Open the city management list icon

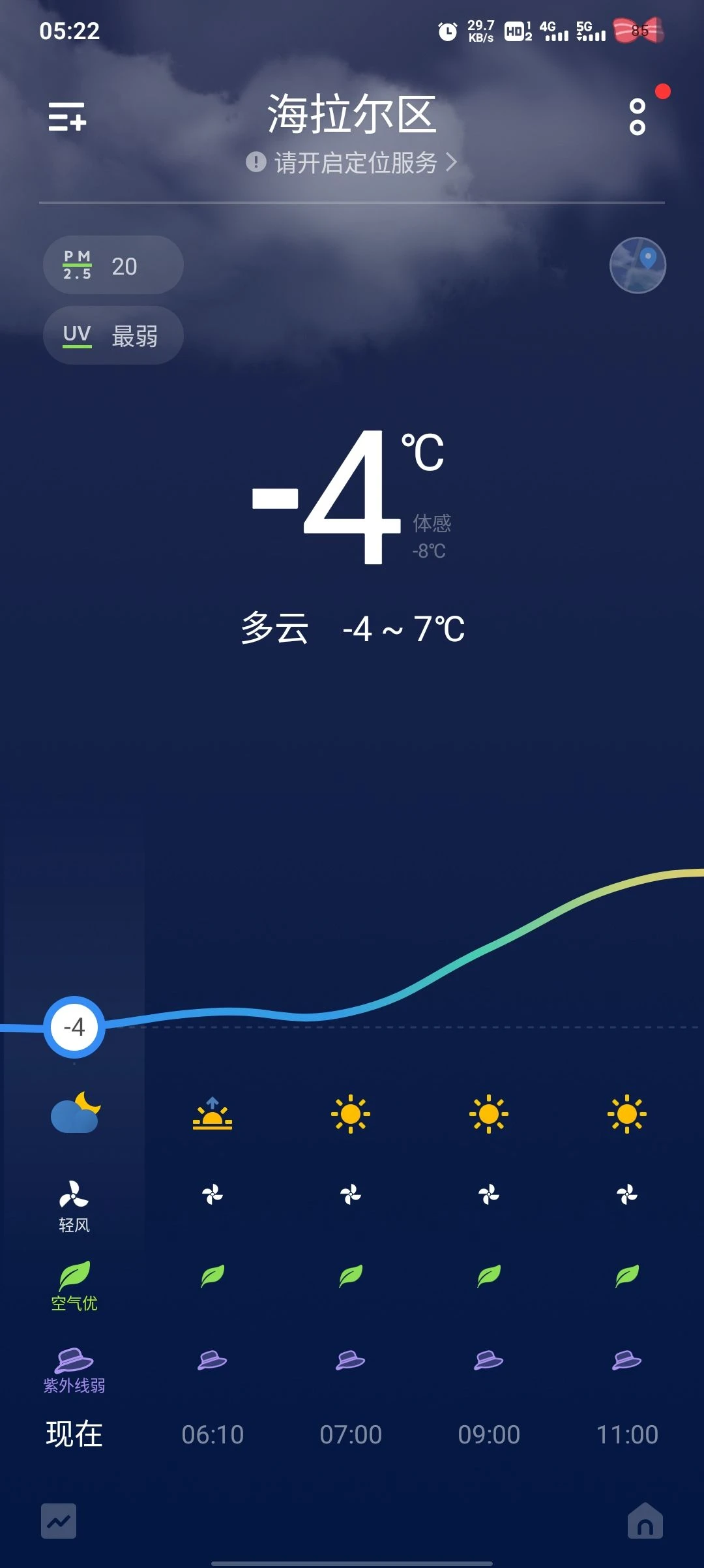tap(67, 117)
